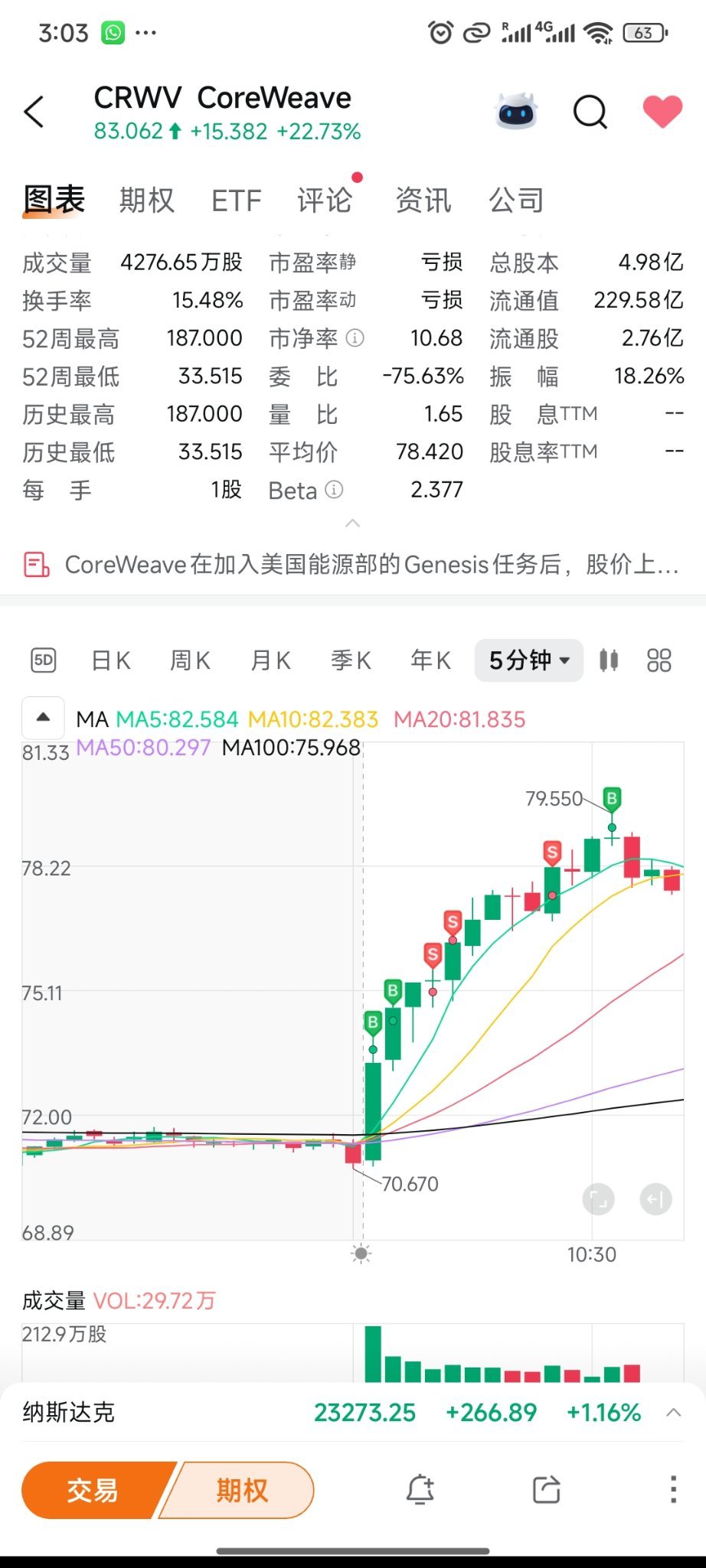Open the 公司 tab

pos(517,200)
